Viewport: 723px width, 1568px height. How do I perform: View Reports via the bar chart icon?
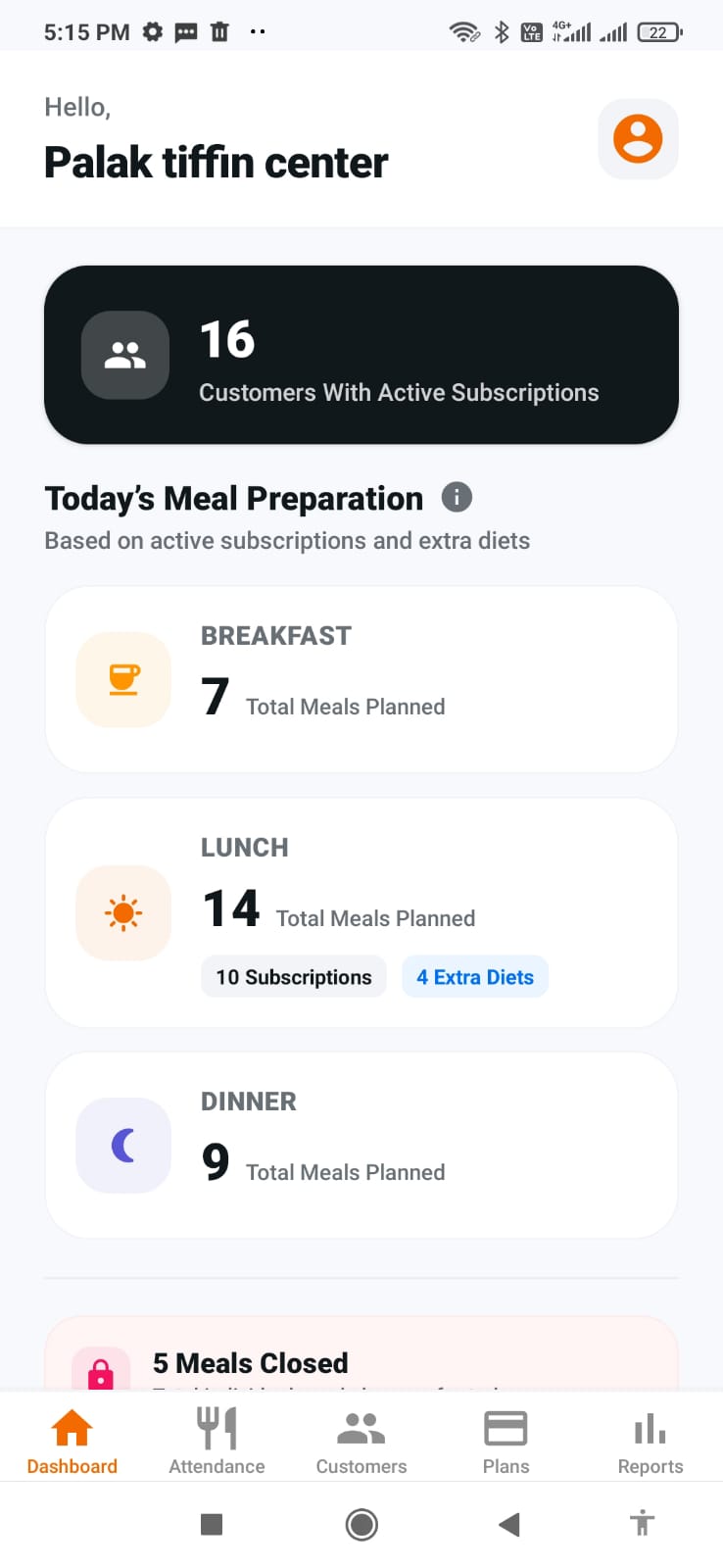click(650, 1428)
